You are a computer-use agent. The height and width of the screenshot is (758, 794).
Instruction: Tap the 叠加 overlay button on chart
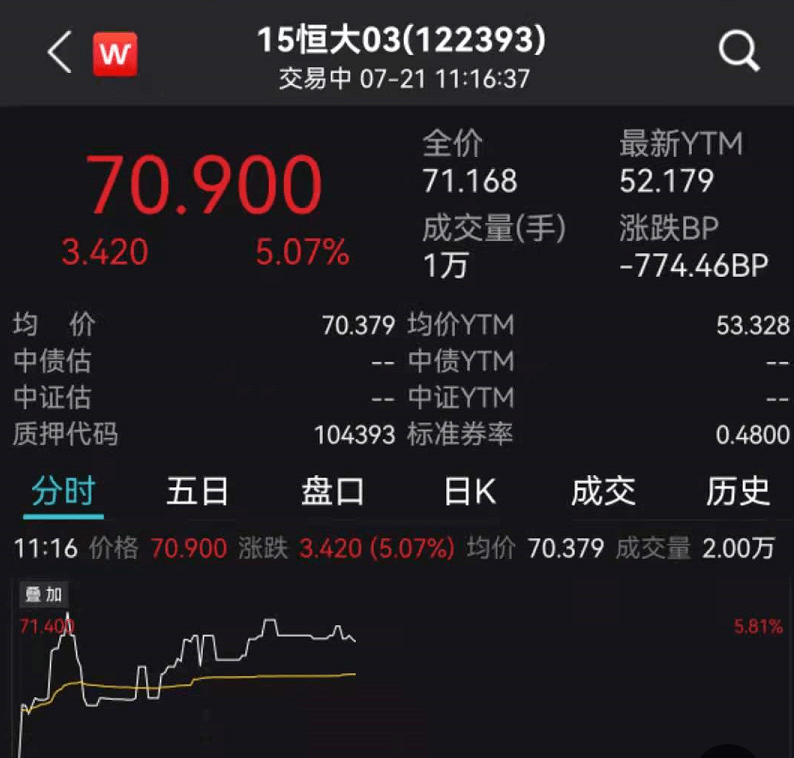pyautogui.click(x=44, y=595)
